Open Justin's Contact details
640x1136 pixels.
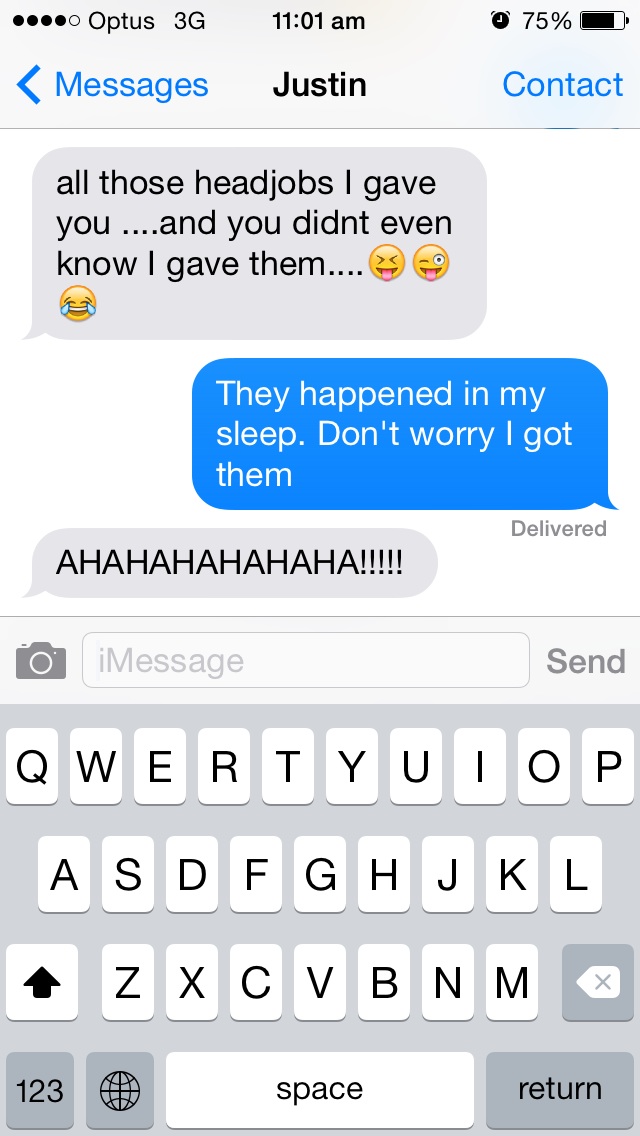tap(562, 86)
